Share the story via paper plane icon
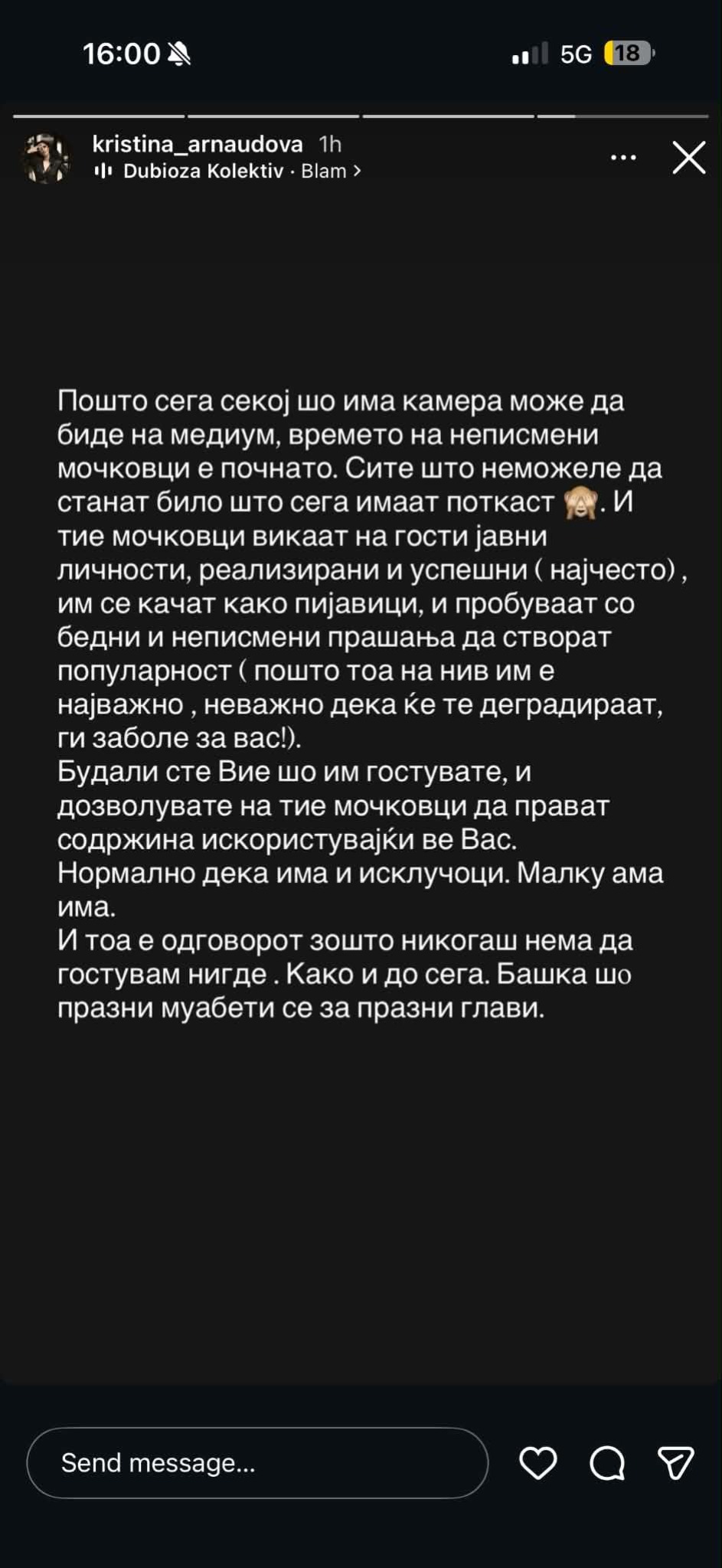 coord(676,1462)
